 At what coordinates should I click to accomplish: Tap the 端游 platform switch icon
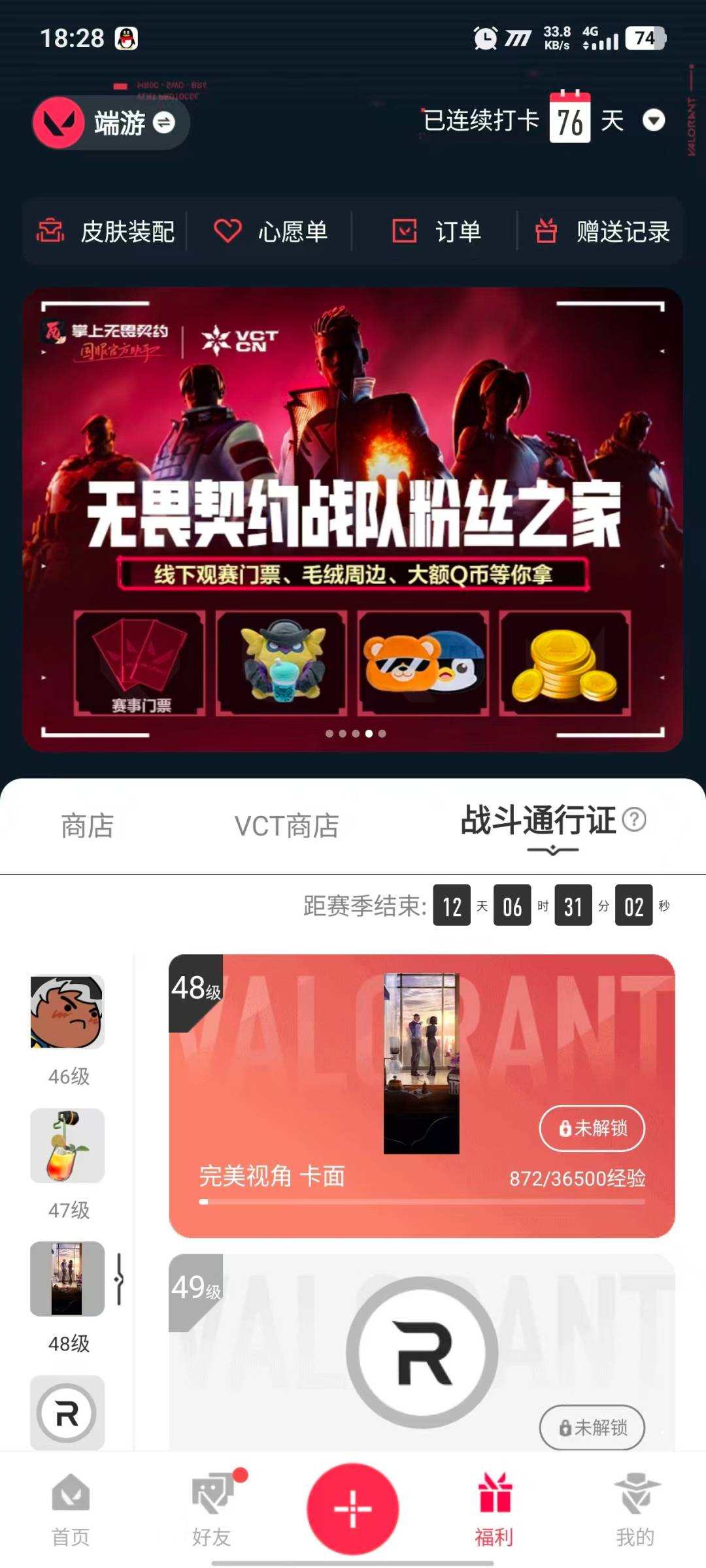(165, 123)
